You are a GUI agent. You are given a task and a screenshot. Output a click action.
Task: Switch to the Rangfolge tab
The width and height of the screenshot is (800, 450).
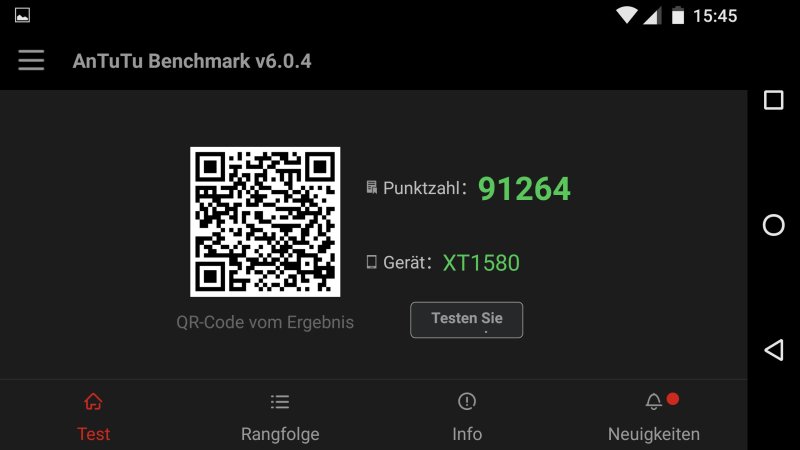point(280,416)
